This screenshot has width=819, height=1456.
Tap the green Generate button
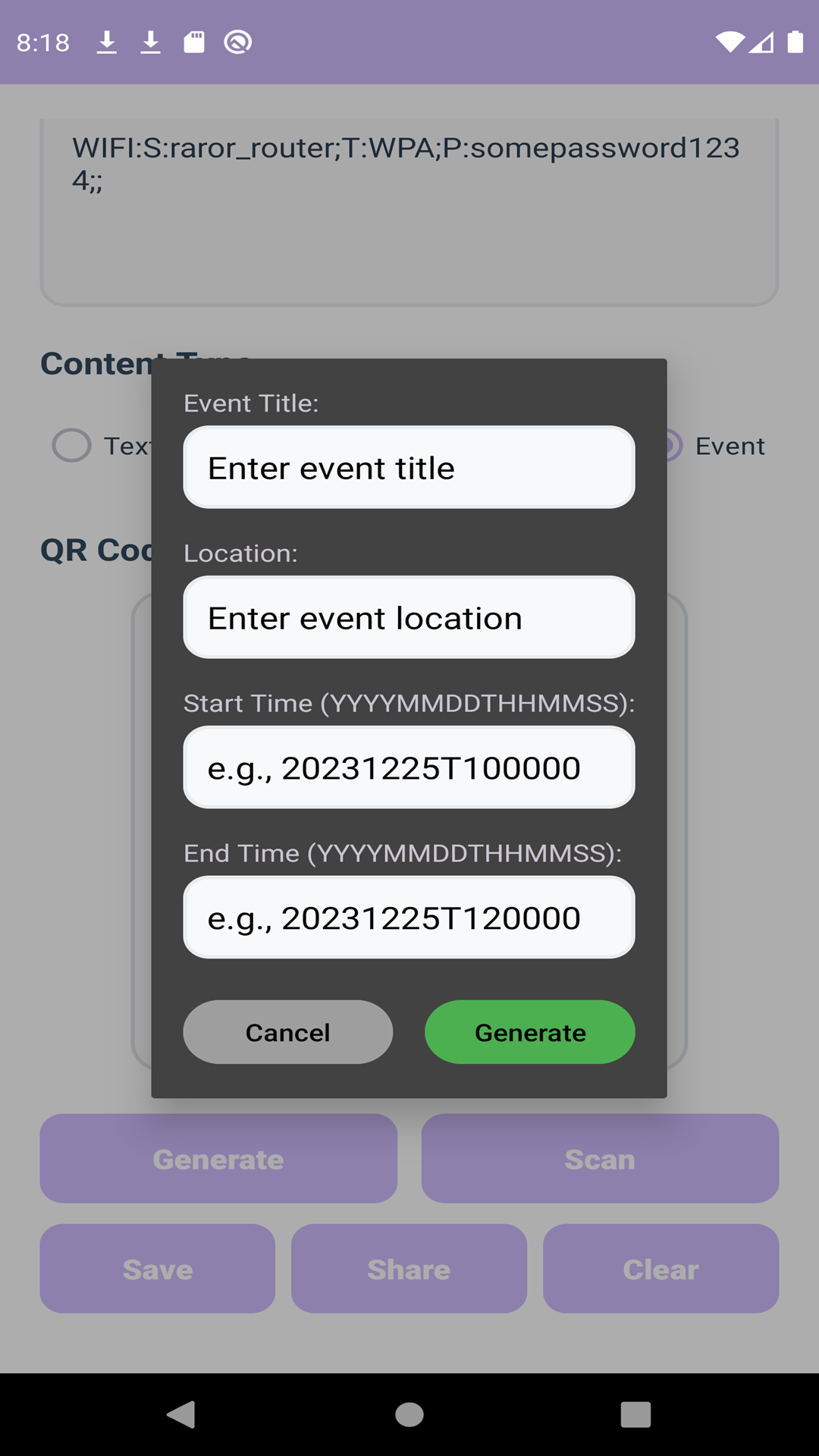tap(529, 1032)
